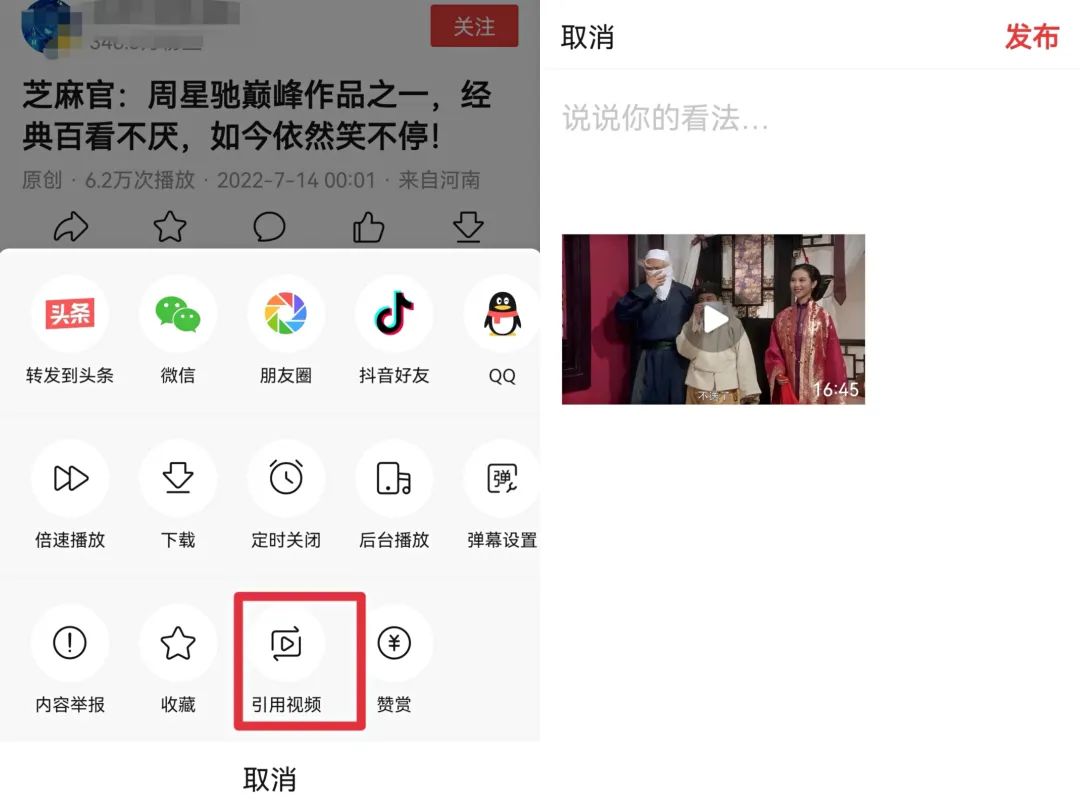The width and height of the screenshot is (1080, 810).
Task: Share the video to 微信
Action: [x=178, y=315]
